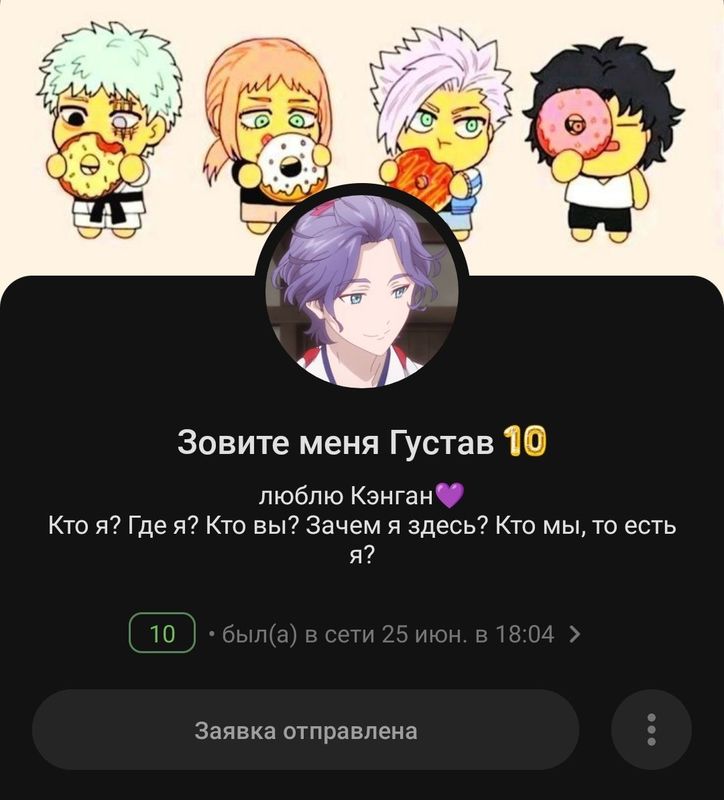Open the three-dot overflow menu
Image resolution: width=724 pixels, height=800 pixels.
point(651,730)
